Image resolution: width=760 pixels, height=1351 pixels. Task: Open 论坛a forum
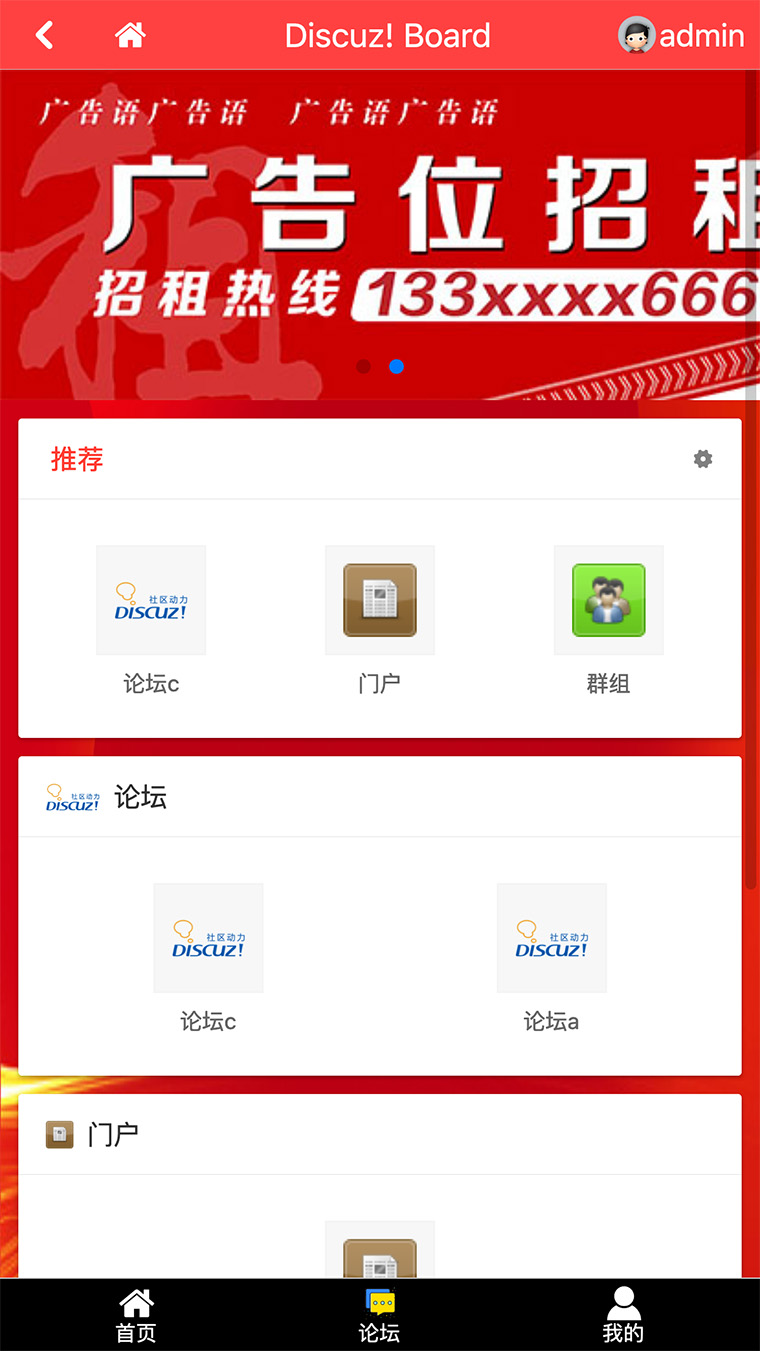pyautogui.click(x=551, y=957)
